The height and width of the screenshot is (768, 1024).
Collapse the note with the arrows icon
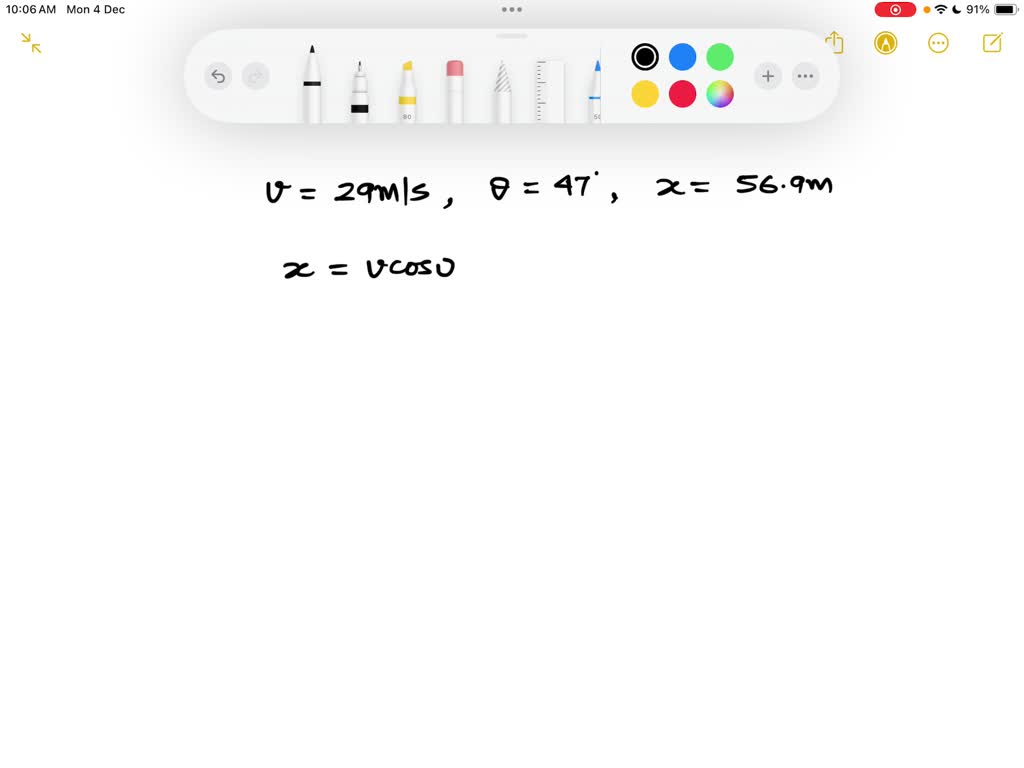(x=31, y=43)
